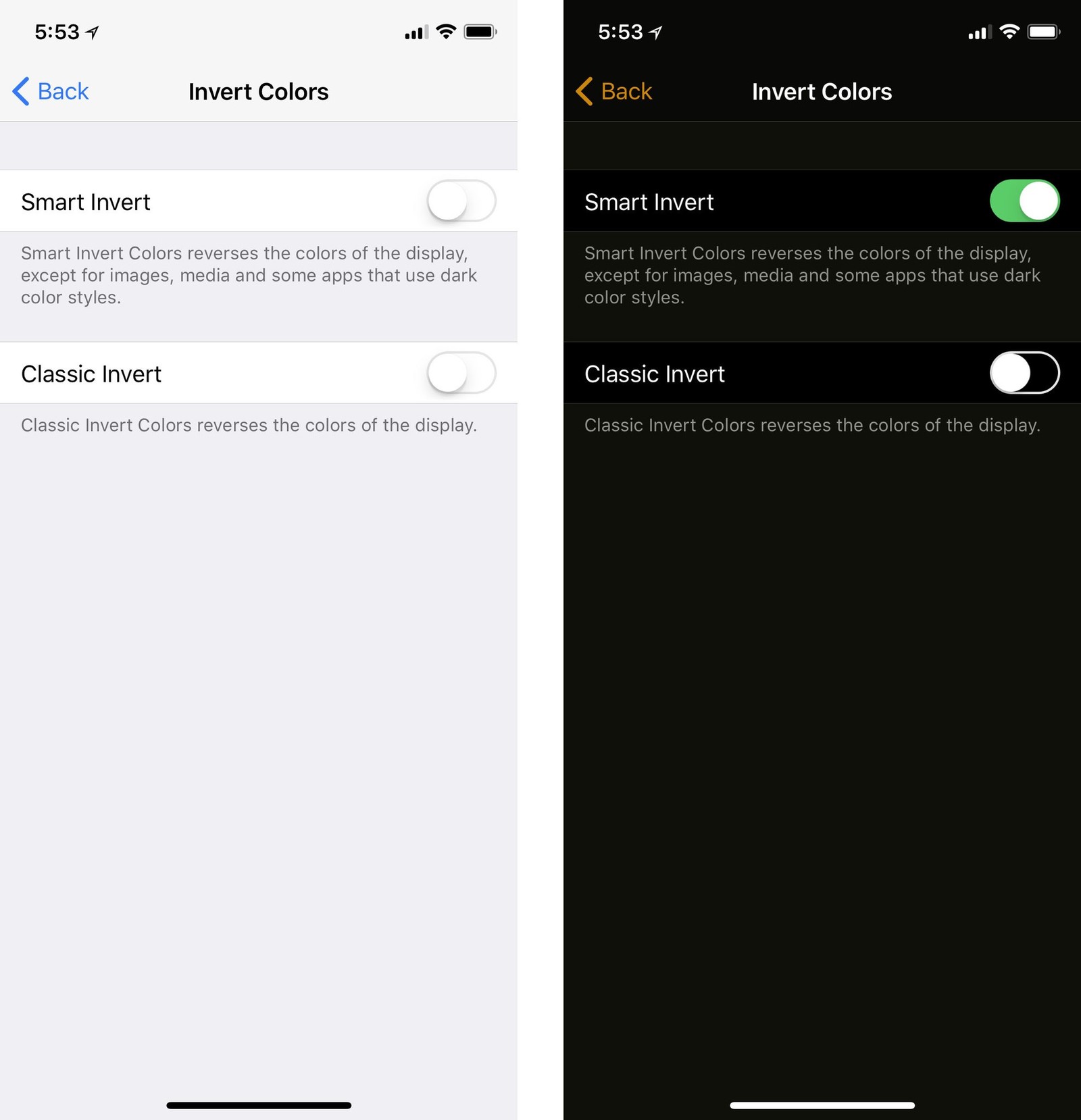The height and width of the screenshot is (1120, 1081).
Task: Enable Smart Invert on the light screen
Action: pyautogui.click(x=461, y=201)
